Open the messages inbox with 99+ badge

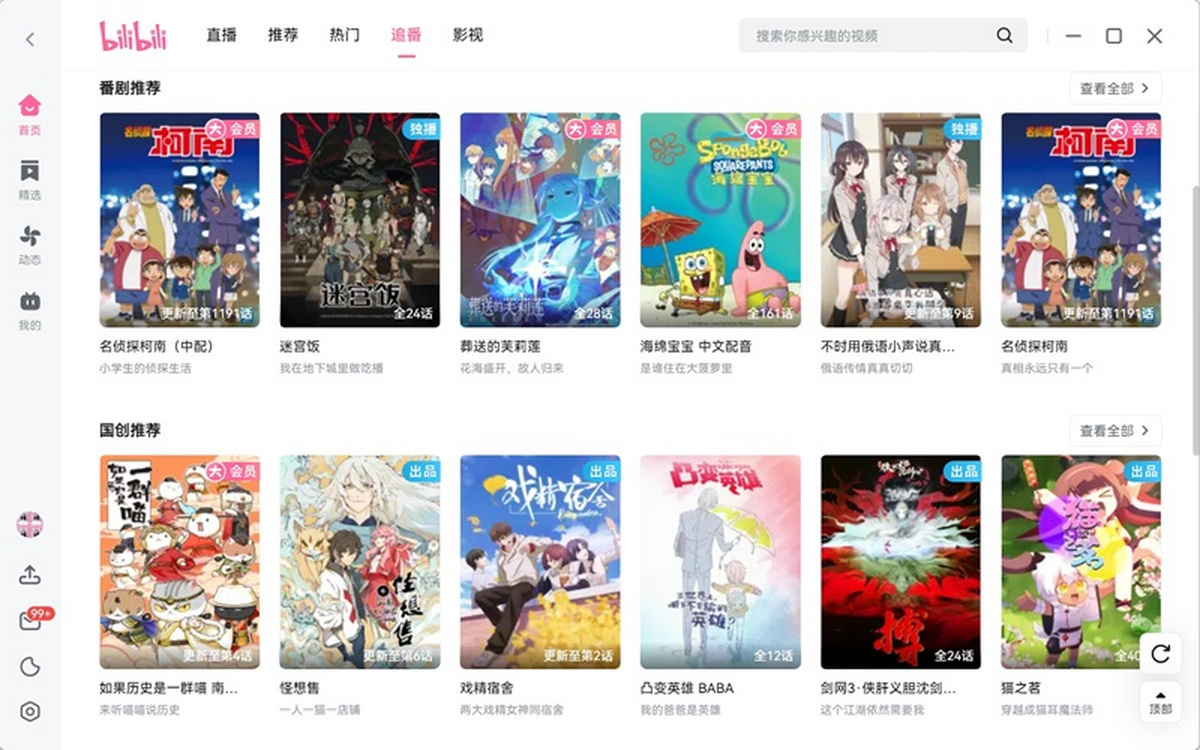pyautogui.click(x=30, y=621)
